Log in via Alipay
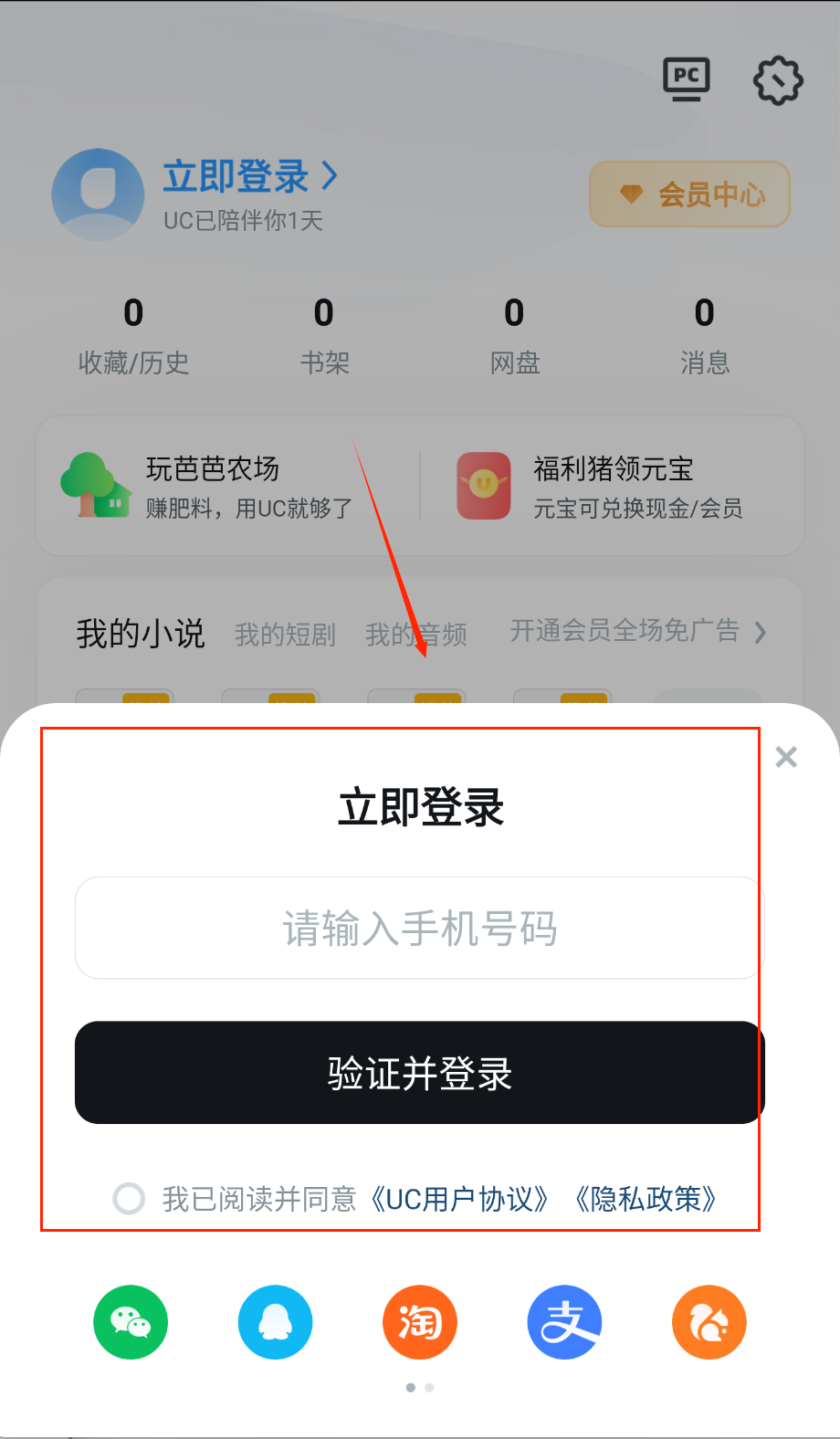 (x=564, y=1322)
